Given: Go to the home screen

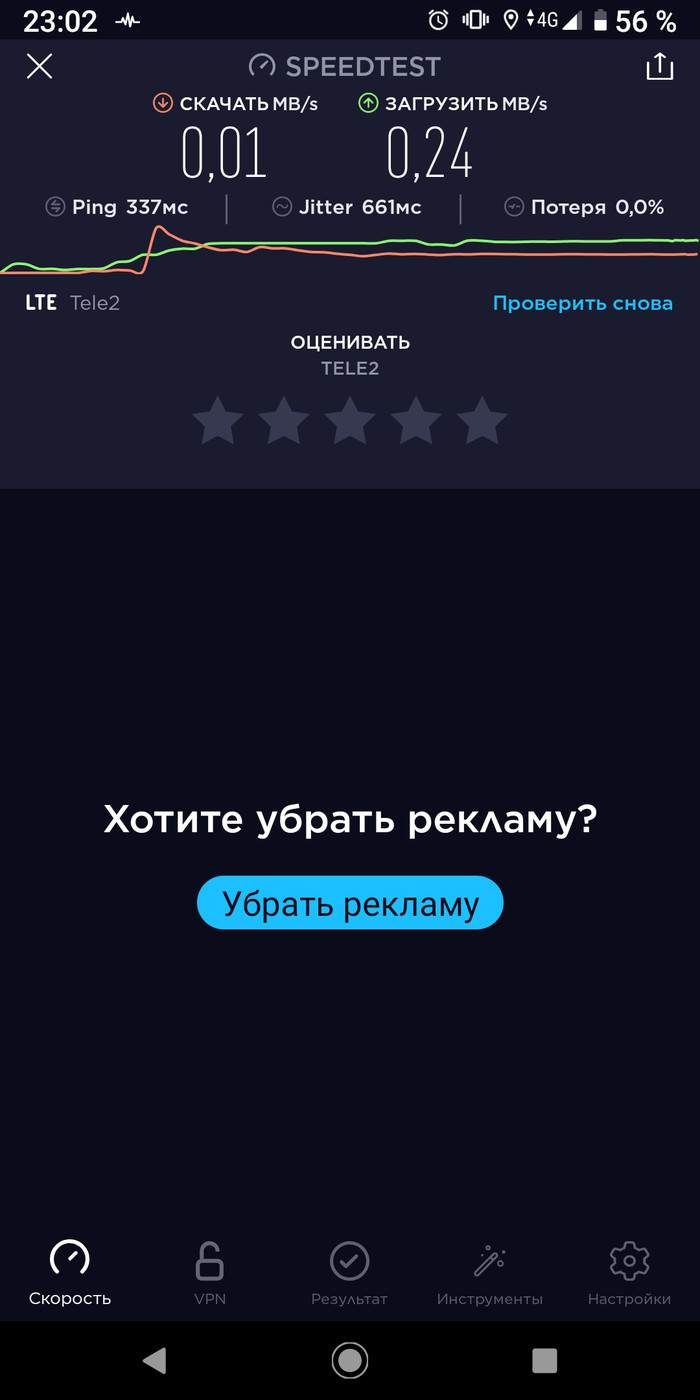Looking at the screenshot, I should (x=350, y=1360).
